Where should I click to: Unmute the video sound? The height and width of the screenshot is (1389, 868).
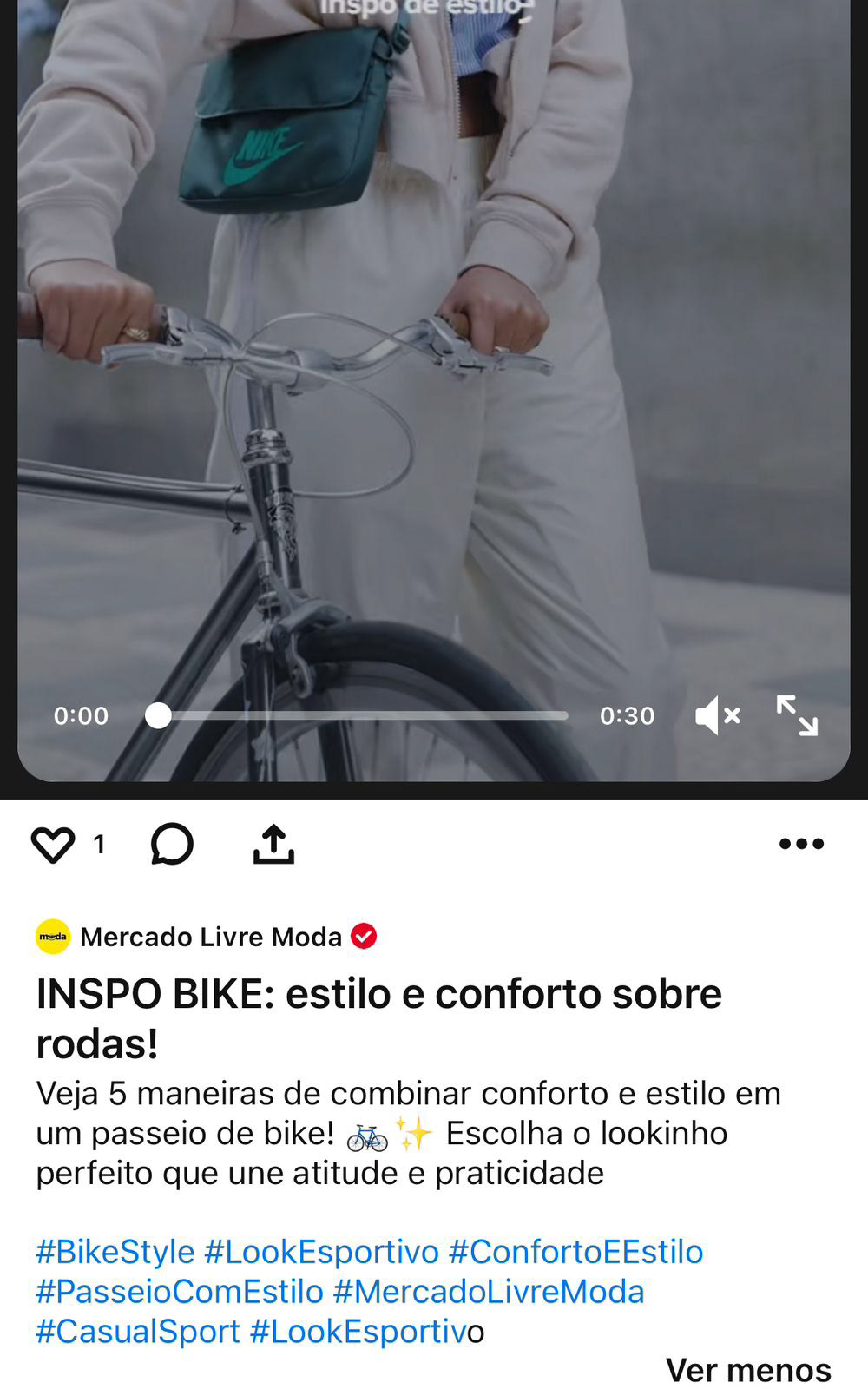coord(717,716)
